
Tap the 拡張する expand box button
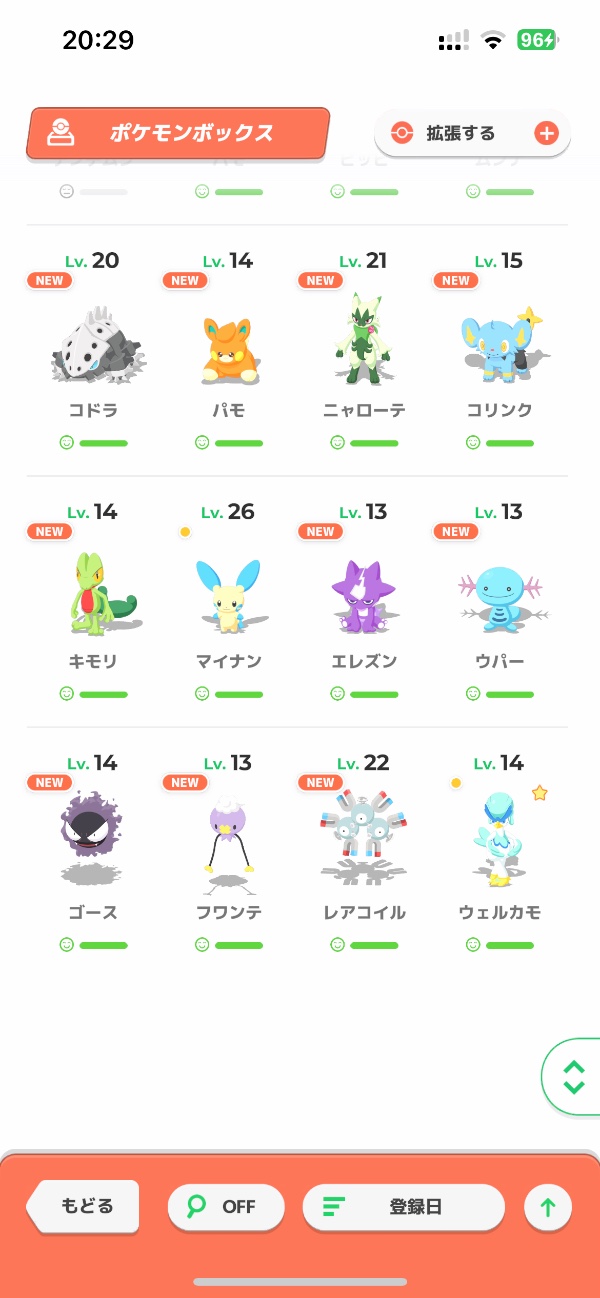(472, 133)
